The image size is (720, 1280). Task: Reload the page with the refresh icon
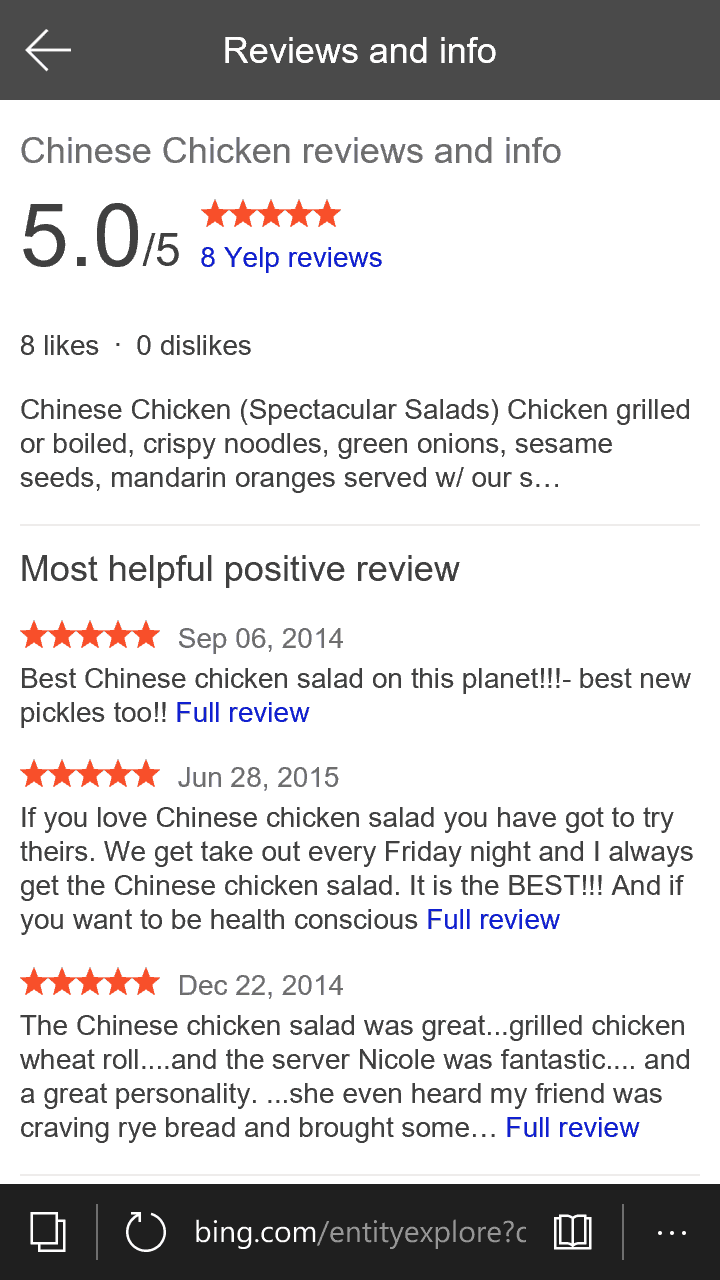146,1232
